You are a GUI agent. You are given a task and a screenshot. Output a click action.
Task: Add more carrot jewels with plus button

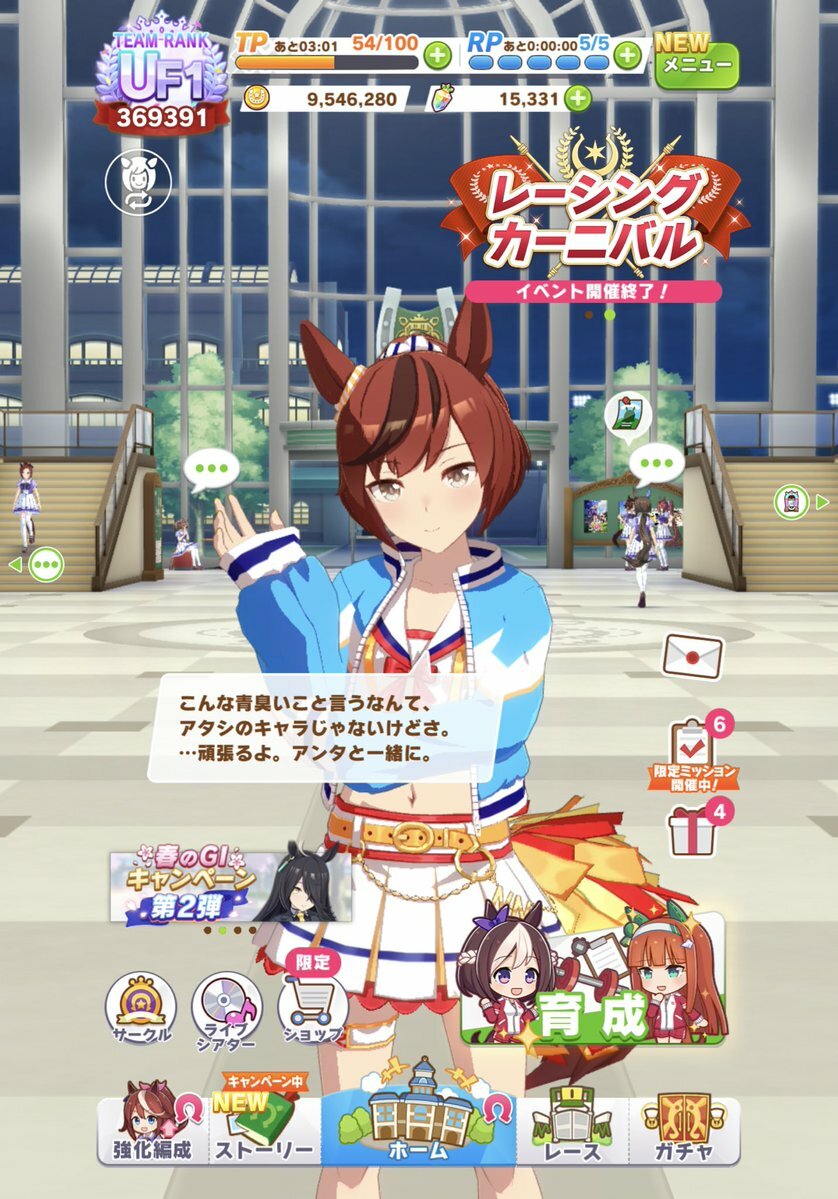coord(577,98)
